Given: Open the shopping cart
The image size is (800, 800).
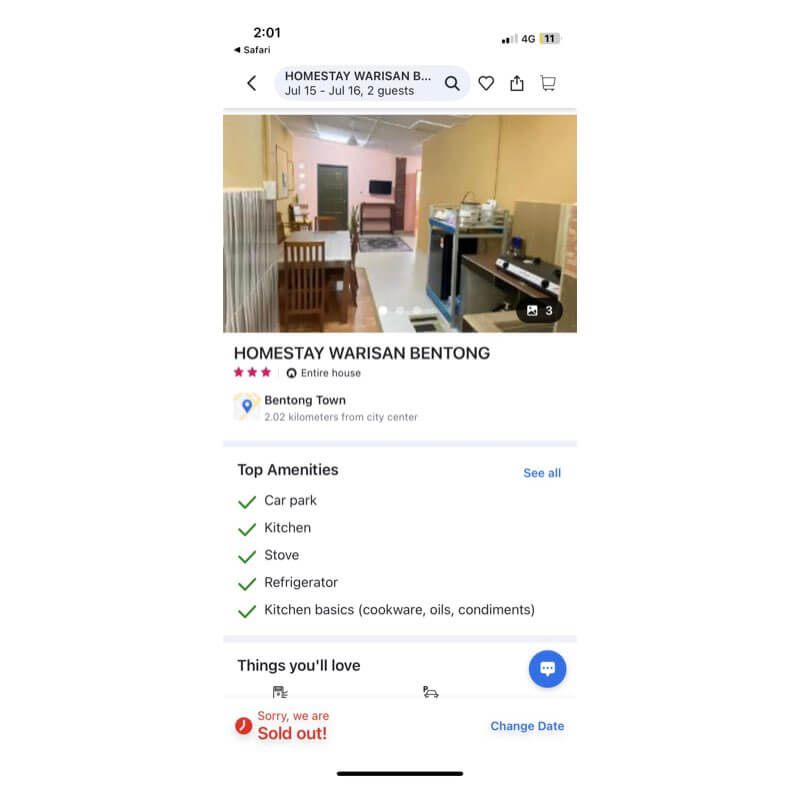Looking at the screenshot, I should (548, 84).
